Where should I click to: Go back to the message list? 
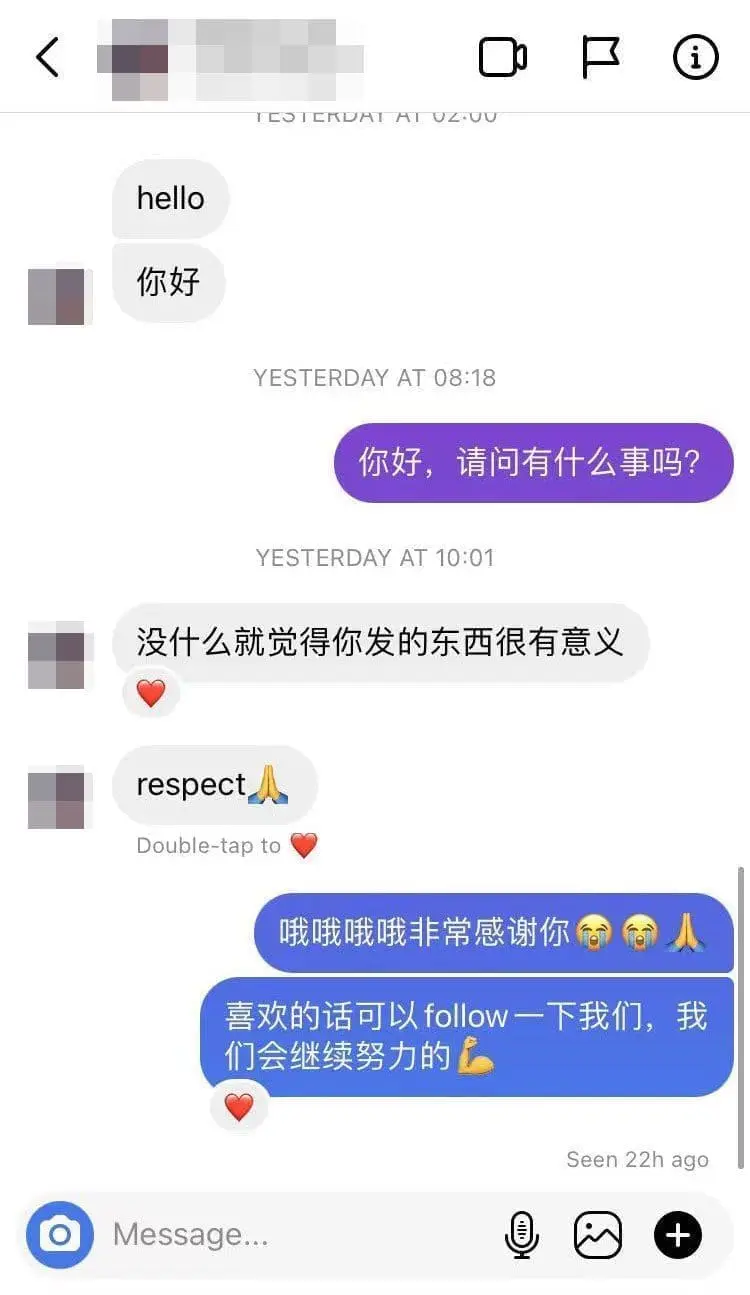47,58
